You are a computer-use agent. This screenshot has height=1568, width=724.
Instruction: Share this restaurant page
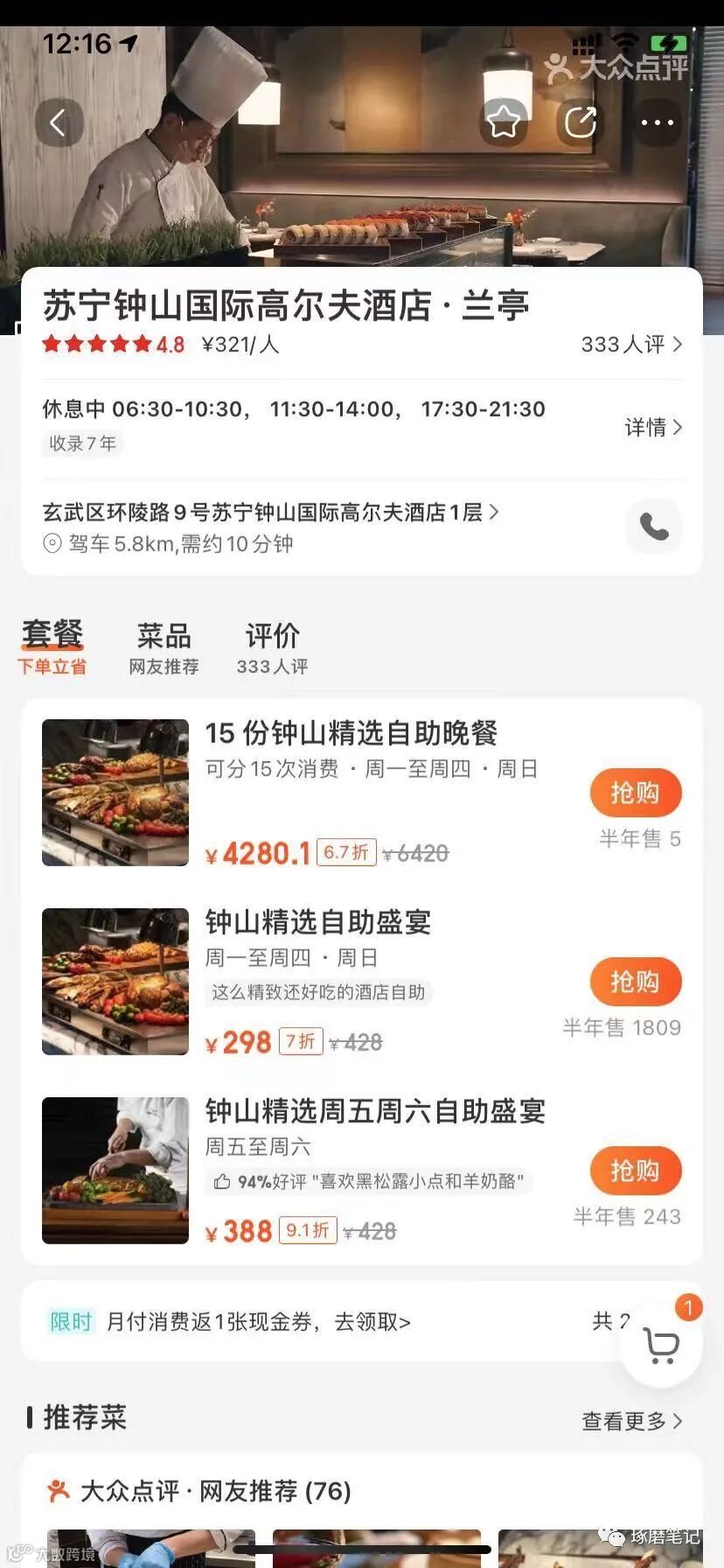tap(581, 122)
